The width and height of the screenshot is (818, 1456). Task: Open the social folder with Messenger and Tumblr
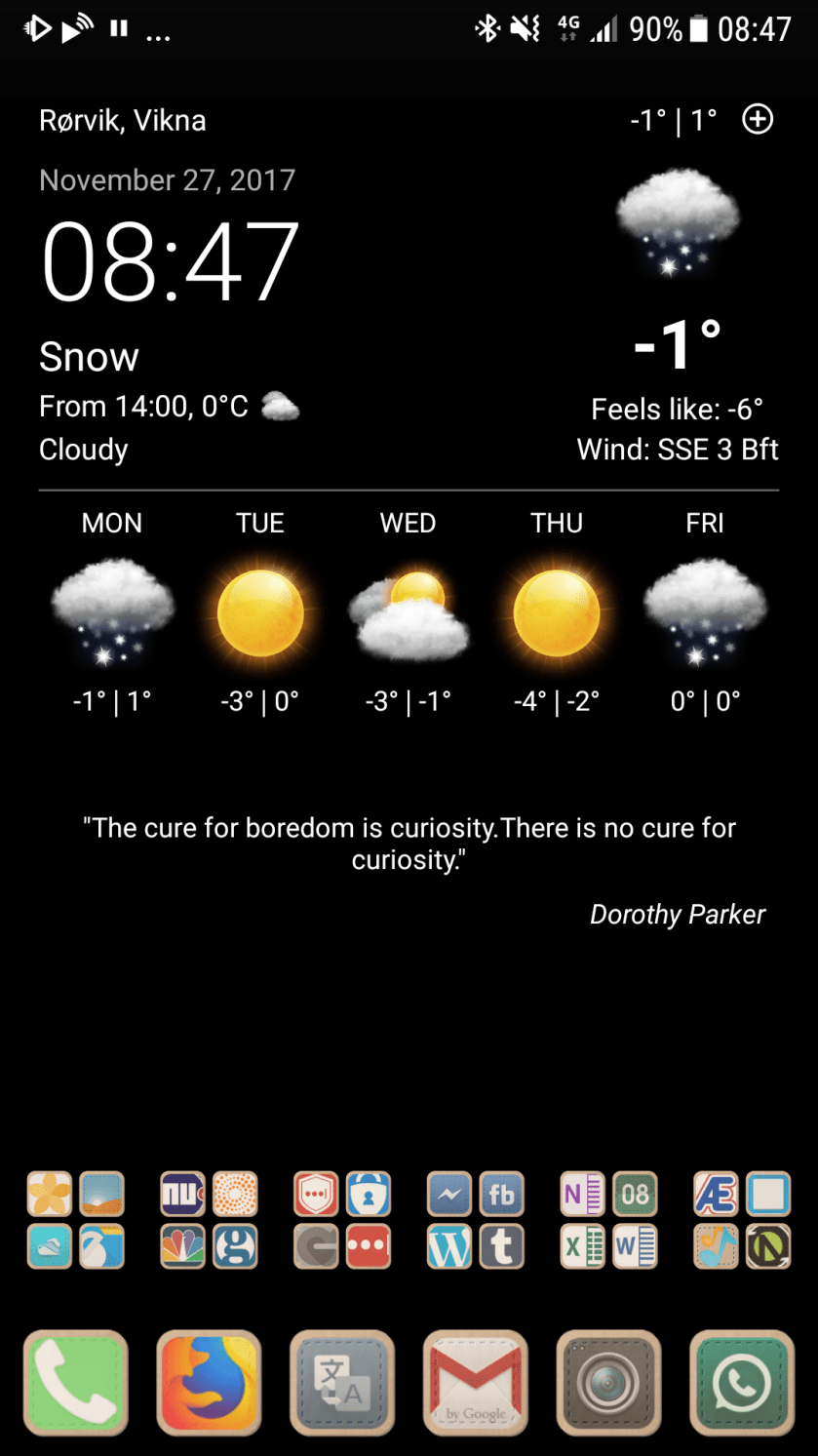476,1220
